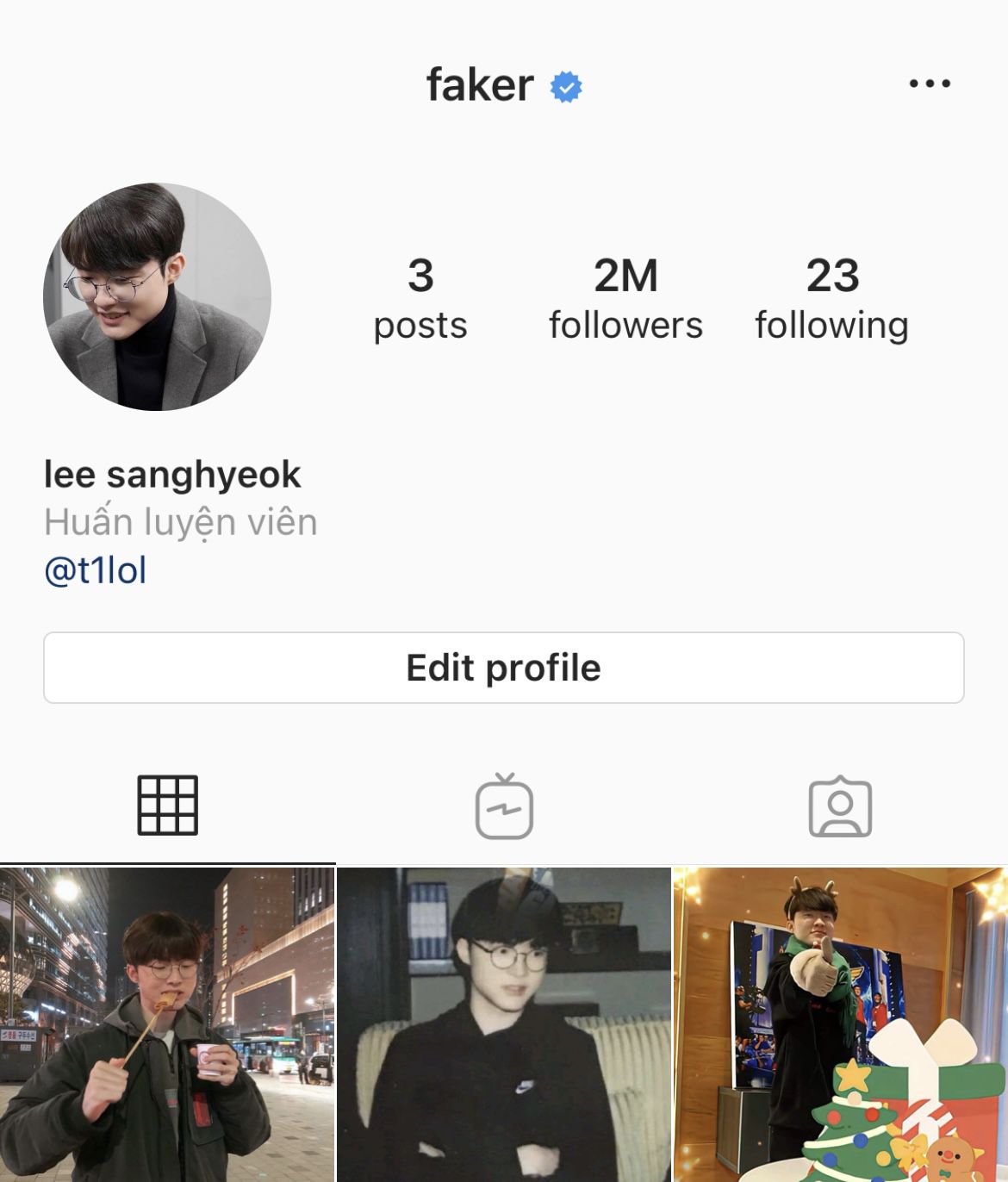The image size is (1008, 1182).
Task: Open the @t1lol link in bio
Action: click(x=96, y=570)
